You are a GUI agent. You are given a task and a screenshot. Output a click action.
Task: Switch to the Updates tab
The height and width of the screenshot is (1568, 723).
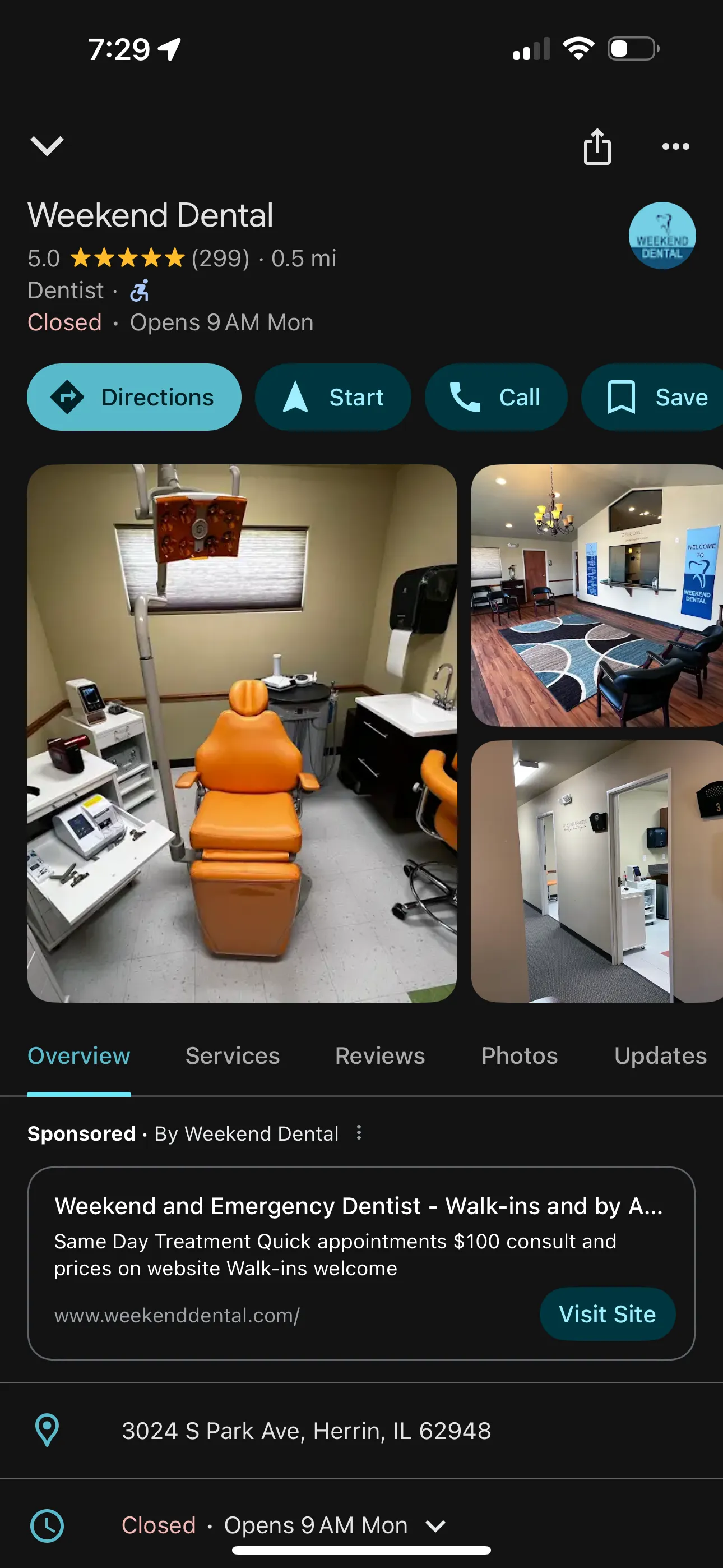point(660,1056)
